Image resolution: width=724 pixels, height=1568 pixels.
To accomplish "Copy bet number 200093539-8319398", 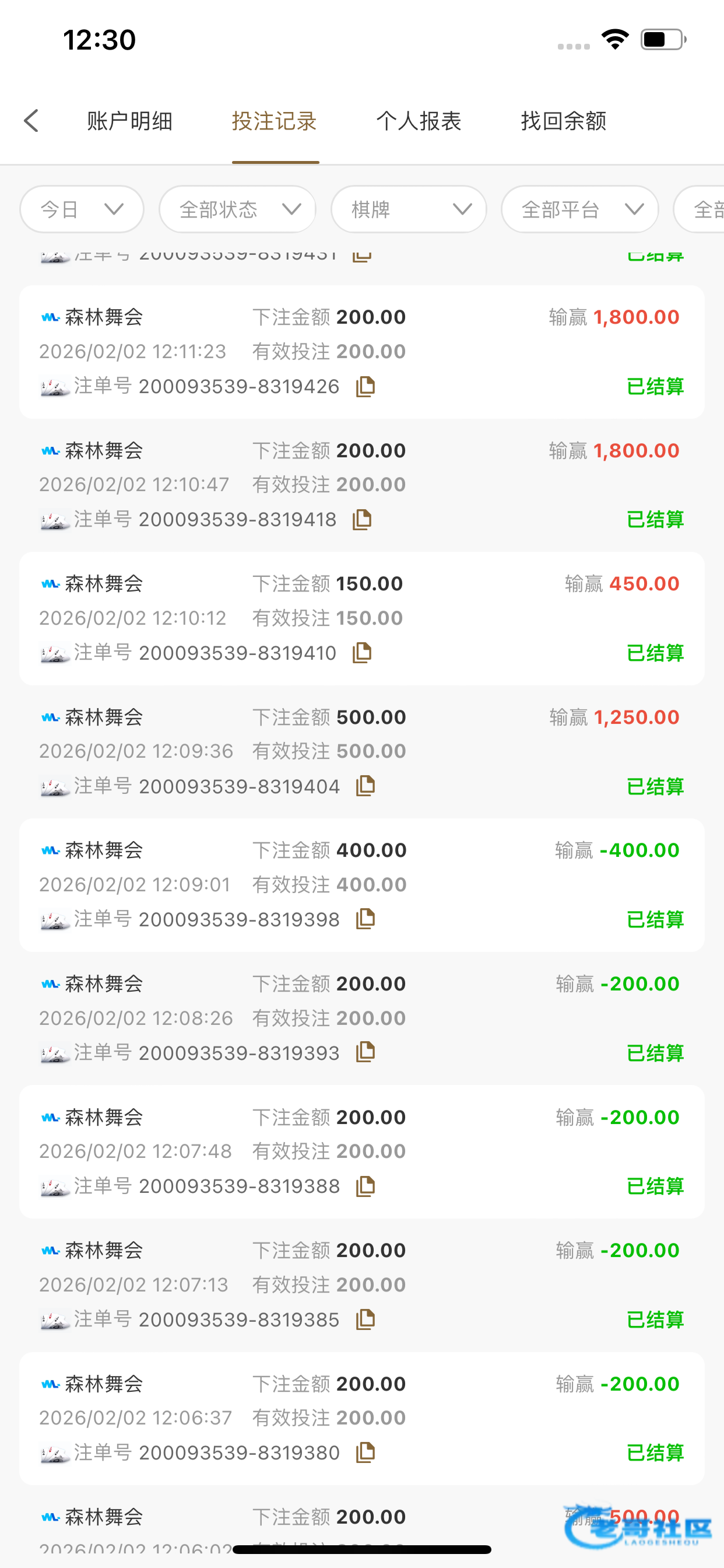I will pyautogui.click(x=365, y=919).
